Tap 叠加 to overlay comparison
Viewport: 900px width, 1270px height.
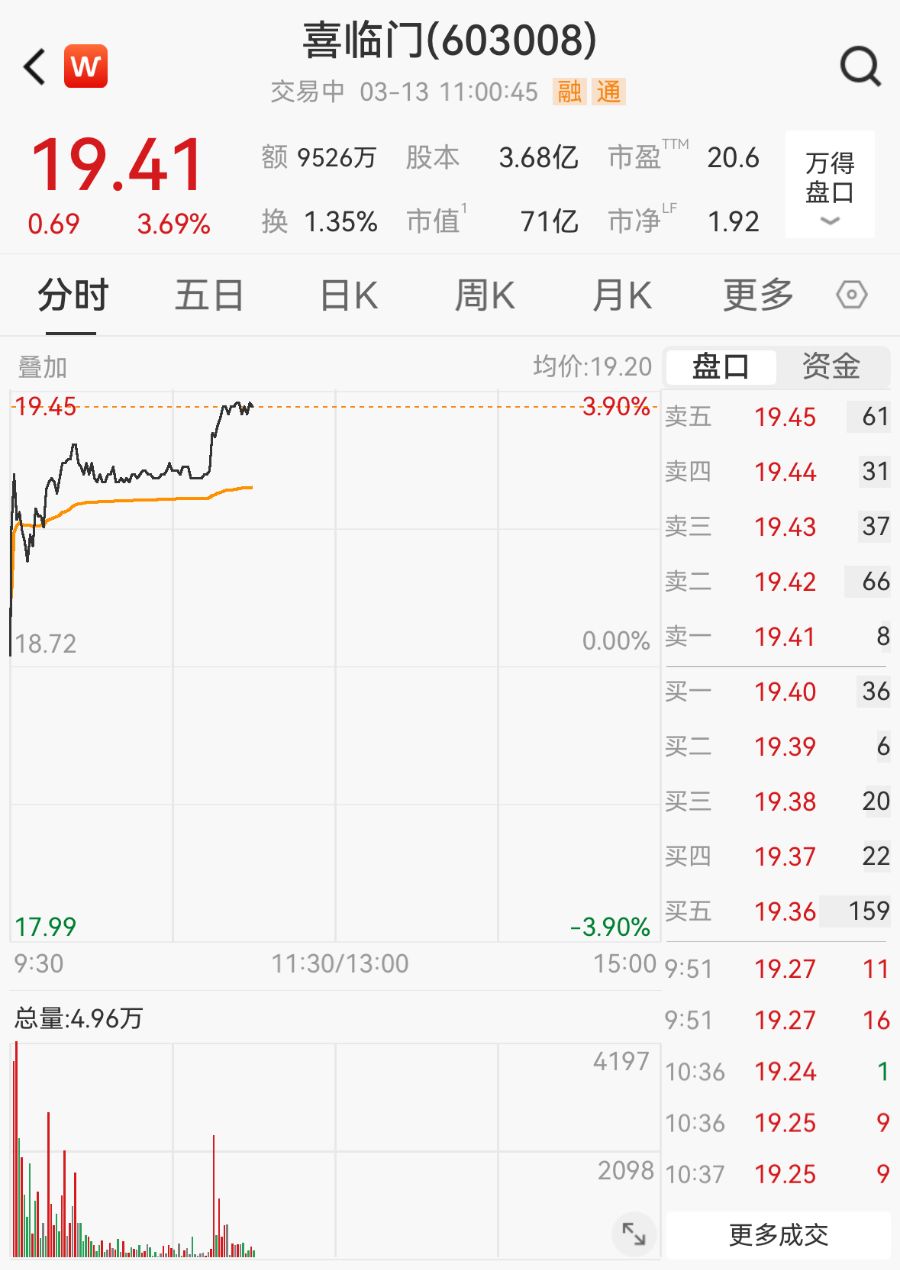(43, 367)
